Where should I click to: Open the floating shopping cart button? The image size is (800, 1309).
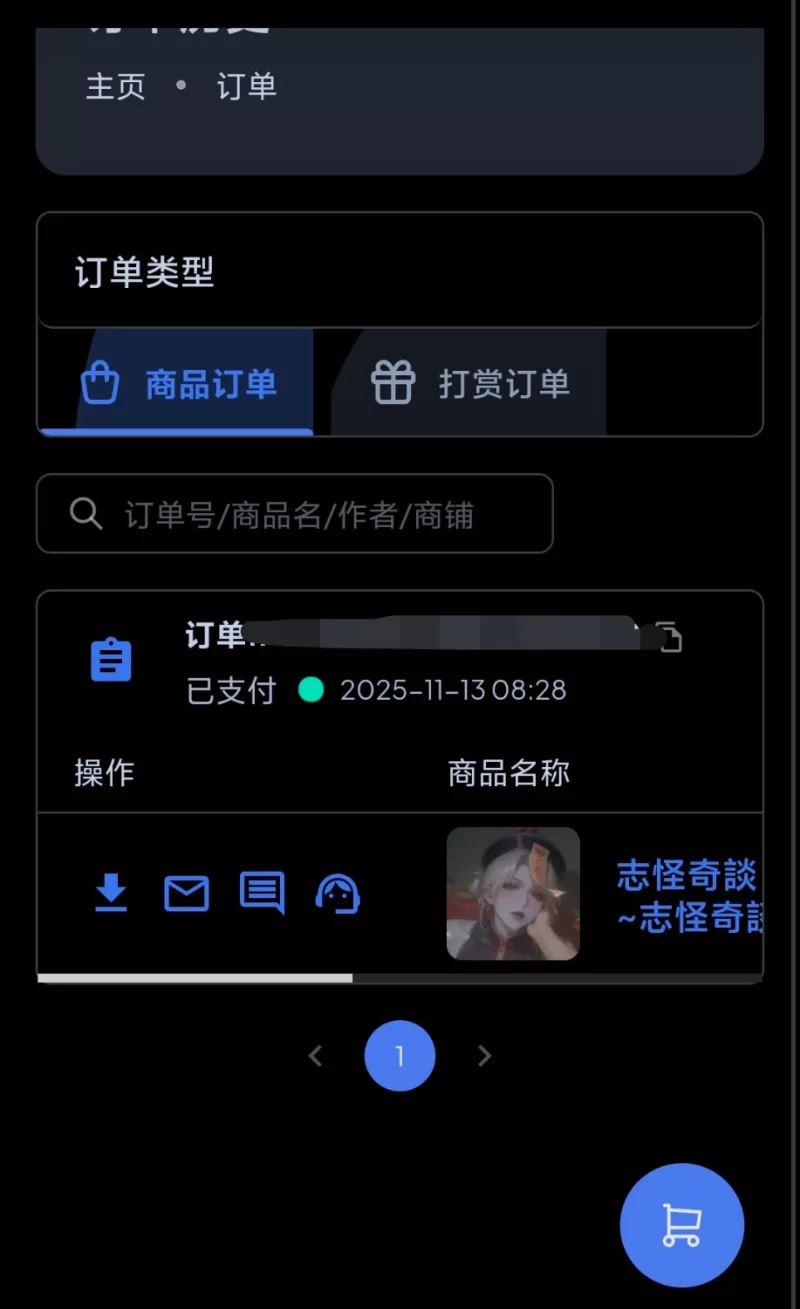point(681,1224)
